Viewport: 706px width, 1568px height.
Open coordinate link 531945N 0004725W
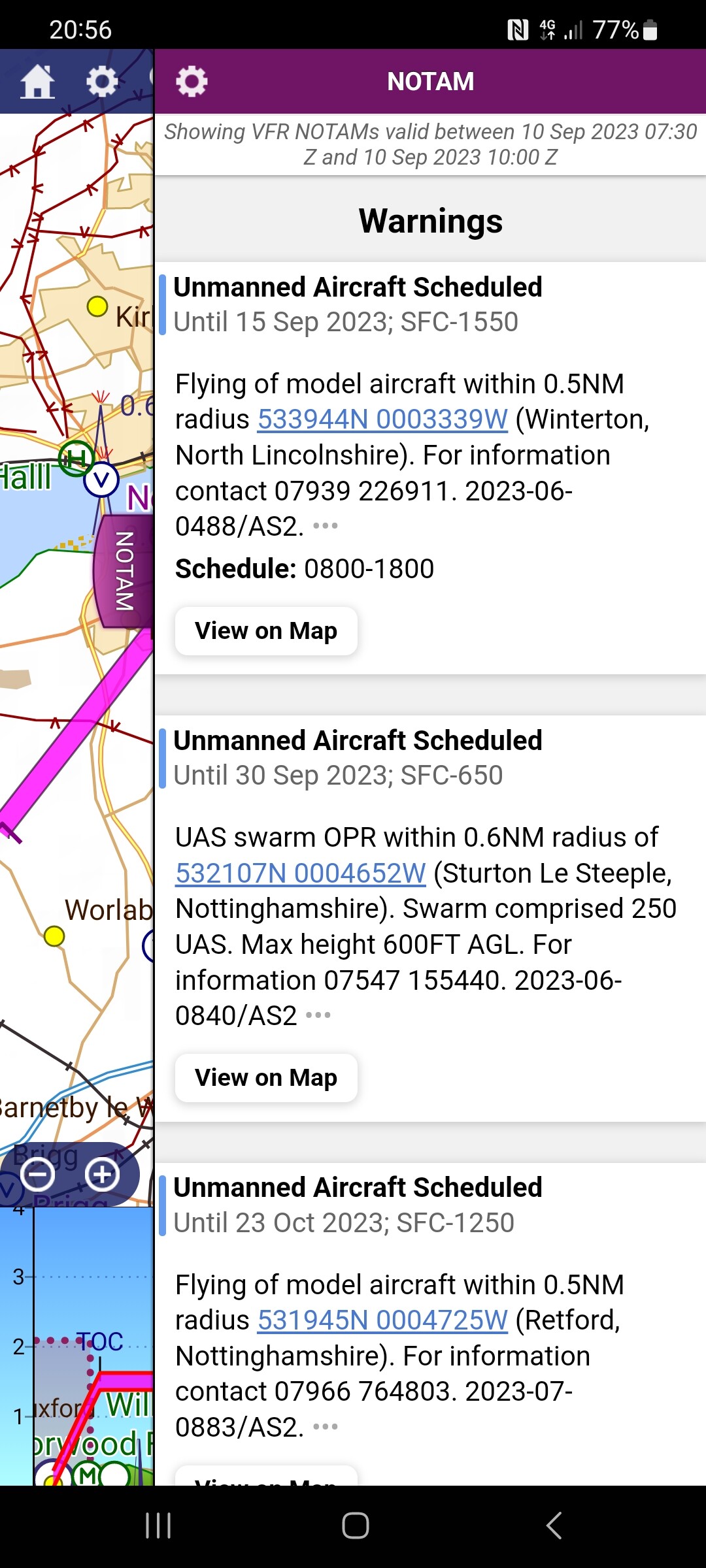[382, 1320]
